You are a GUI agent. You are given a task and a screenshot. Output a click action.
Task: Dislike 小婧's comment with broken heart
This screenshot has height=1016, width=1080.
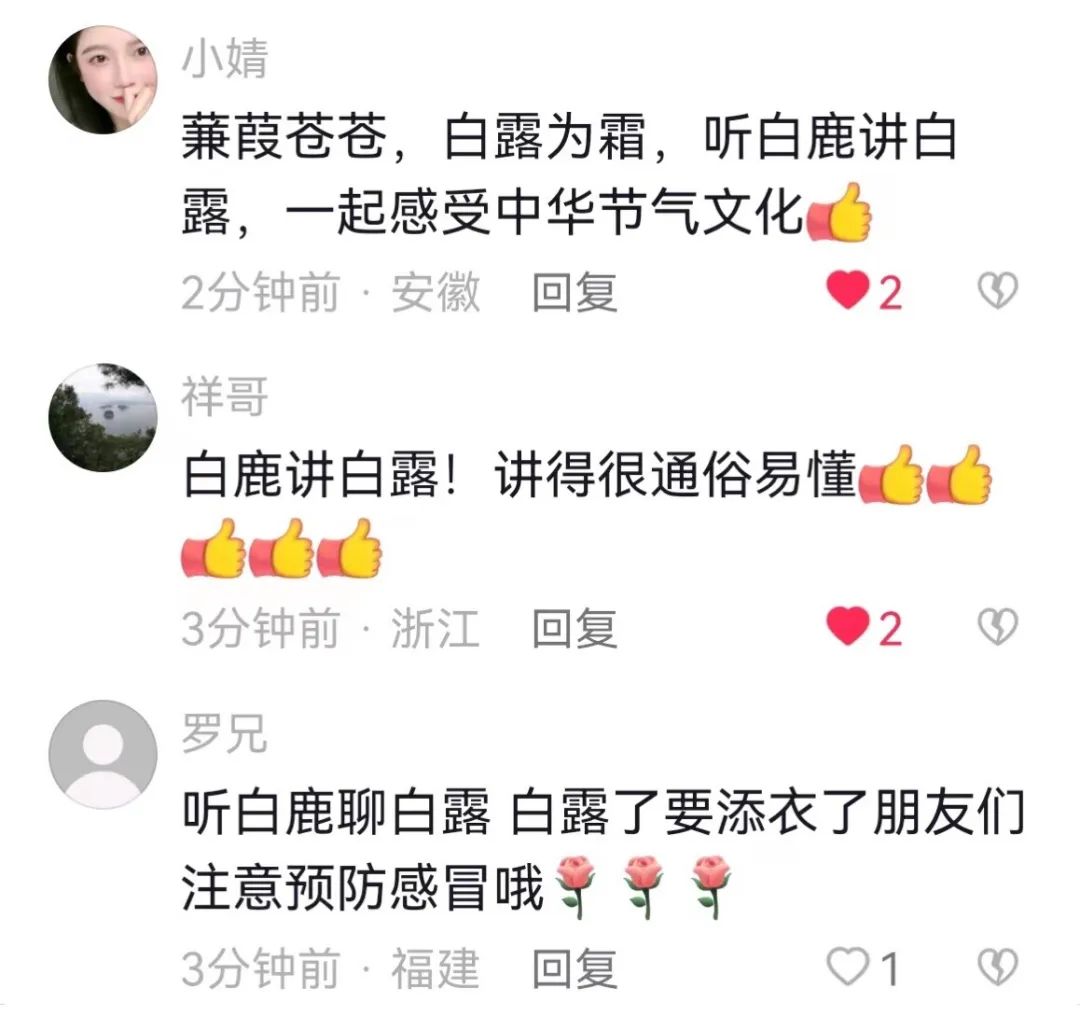(996, 292)
